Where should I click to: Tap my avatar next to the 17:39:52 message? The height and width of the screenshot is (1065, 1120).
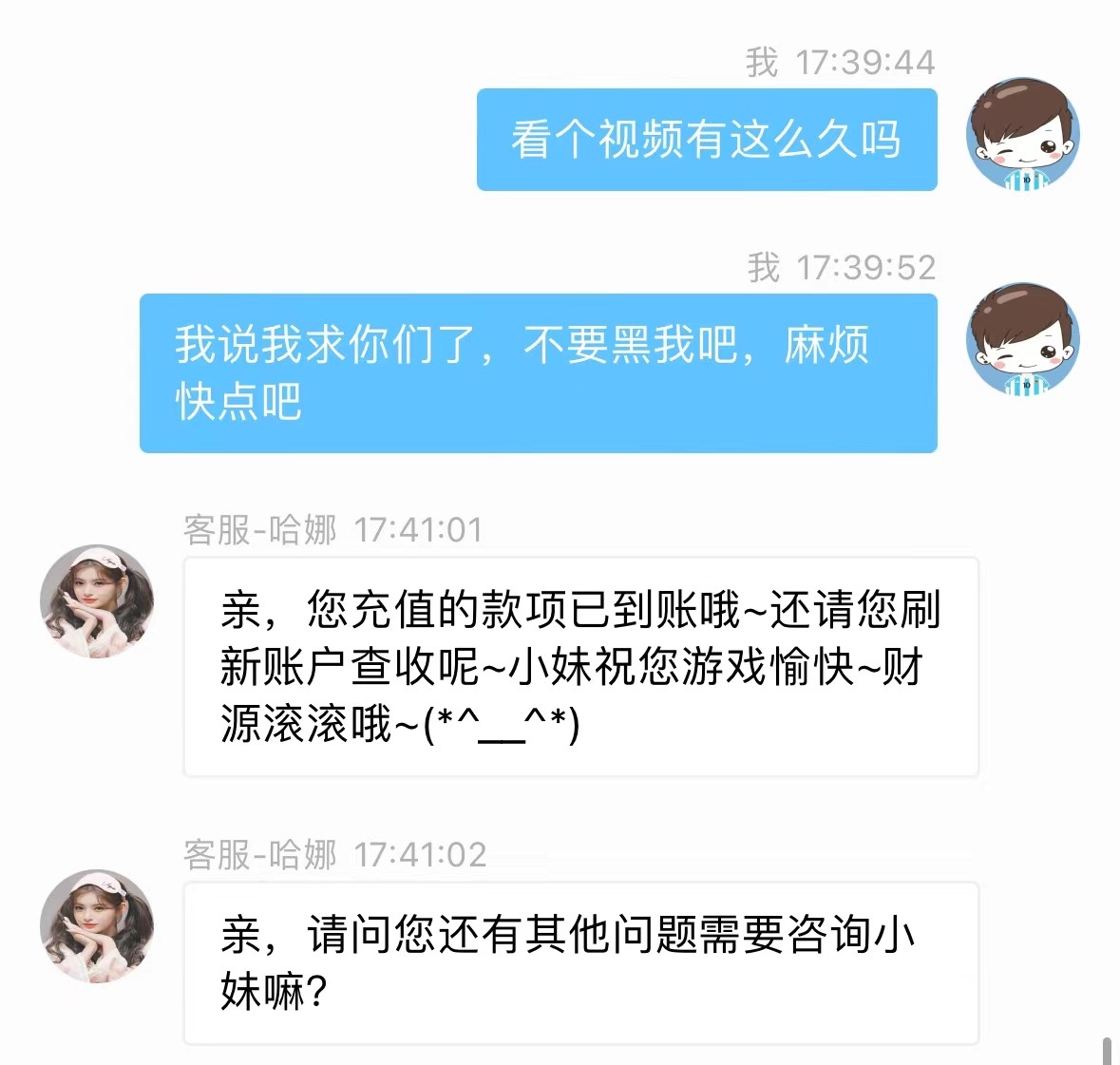(1023, 339)
